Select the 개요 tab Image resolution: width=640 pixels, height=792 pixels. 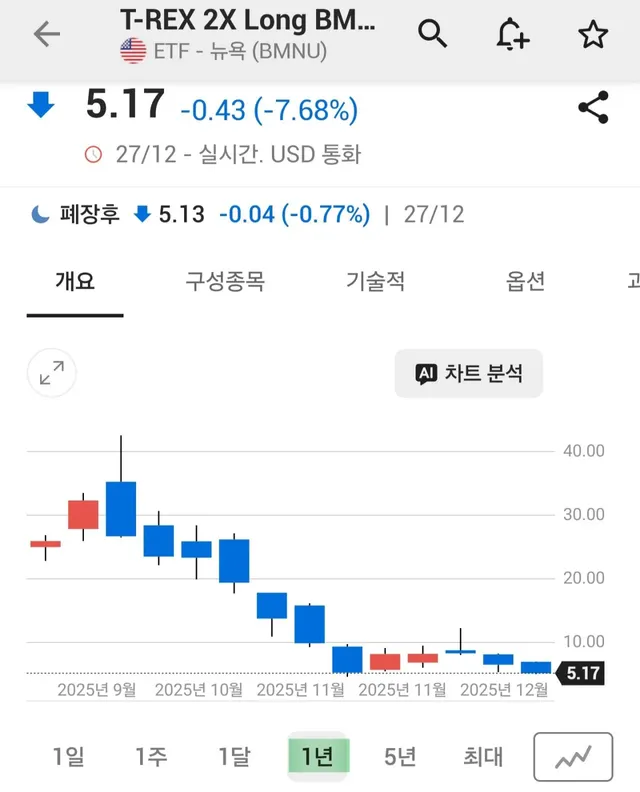tap(75, 281)
